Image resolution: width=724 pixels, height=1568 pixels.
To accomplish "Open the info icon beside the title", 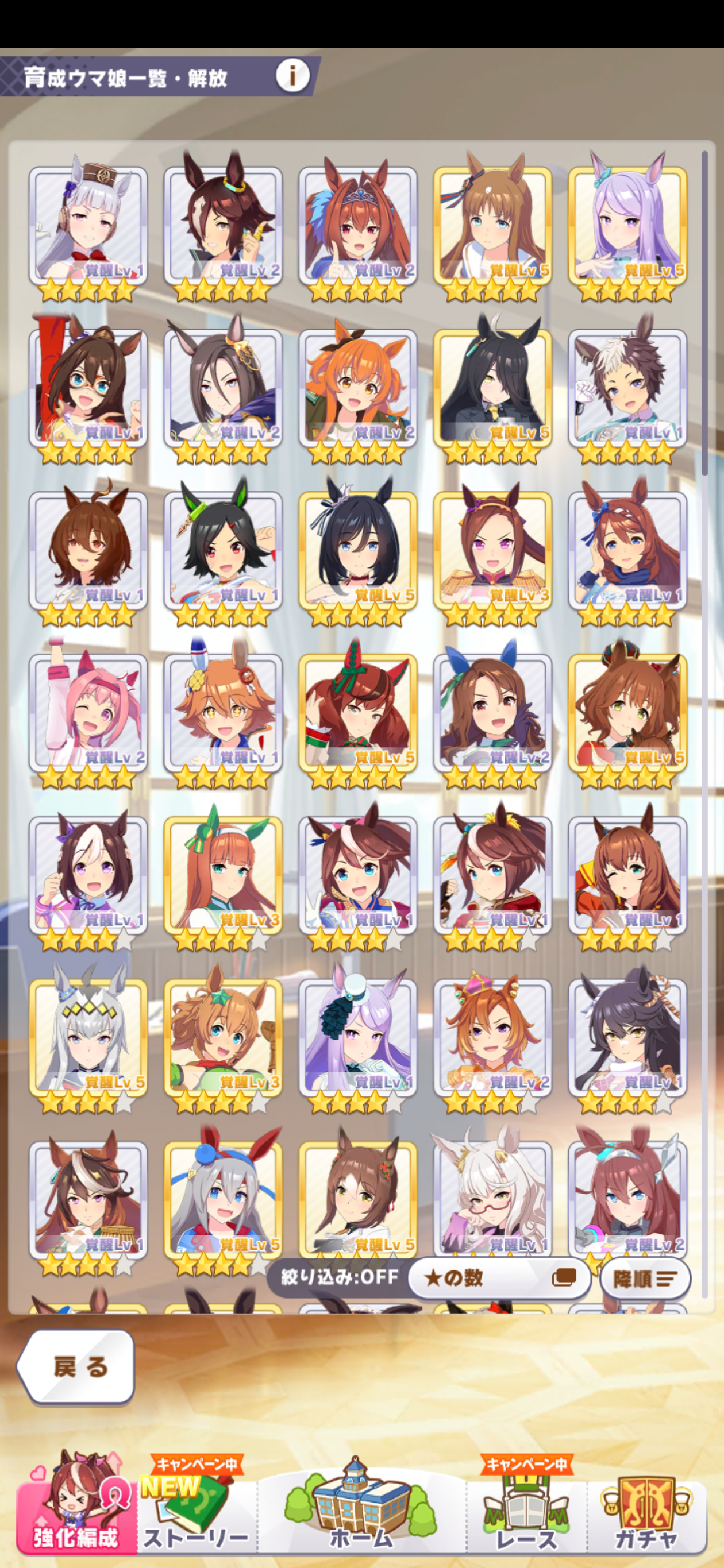I will 292,76.
